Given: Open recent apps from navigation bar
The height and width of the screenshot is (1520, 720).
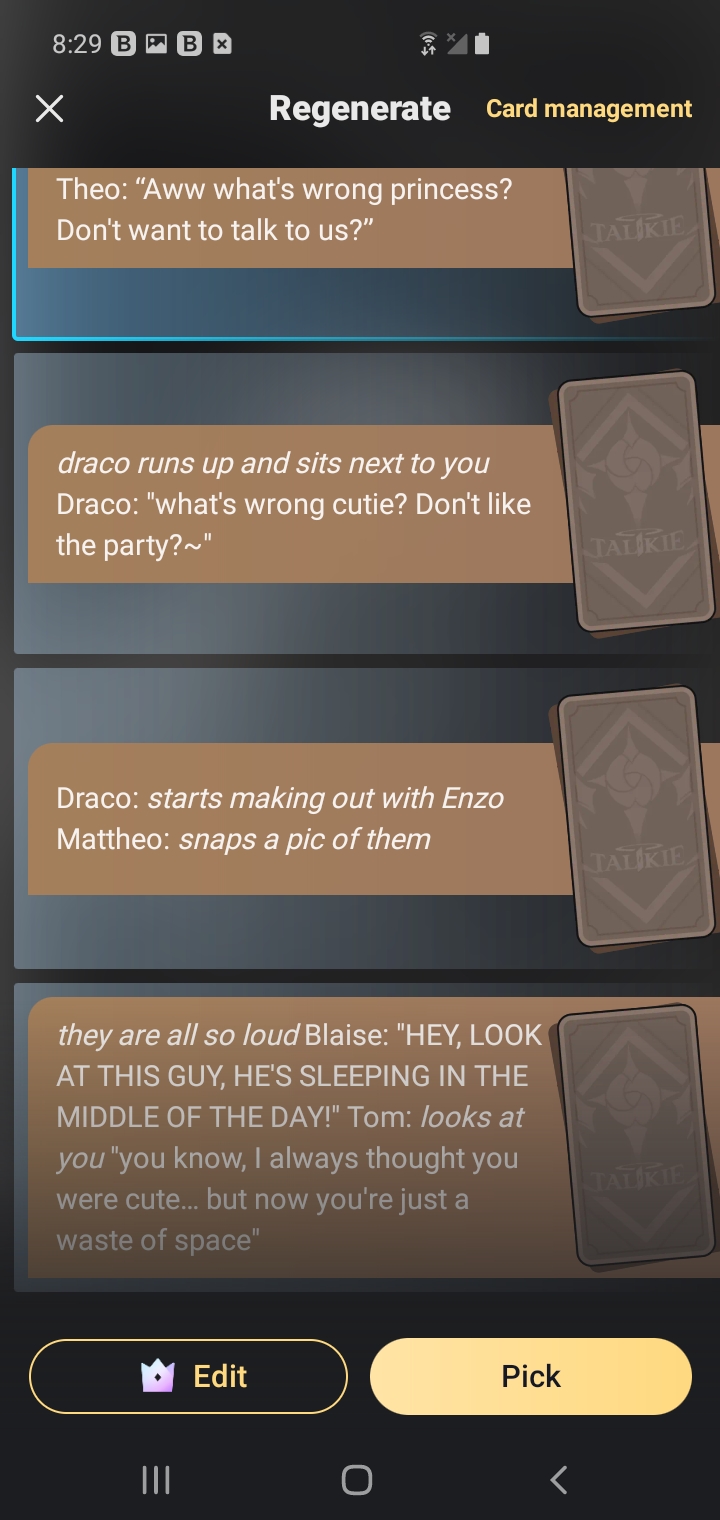Looking at the screenshot, I should pyautogui.click(x=156, y=1479).
